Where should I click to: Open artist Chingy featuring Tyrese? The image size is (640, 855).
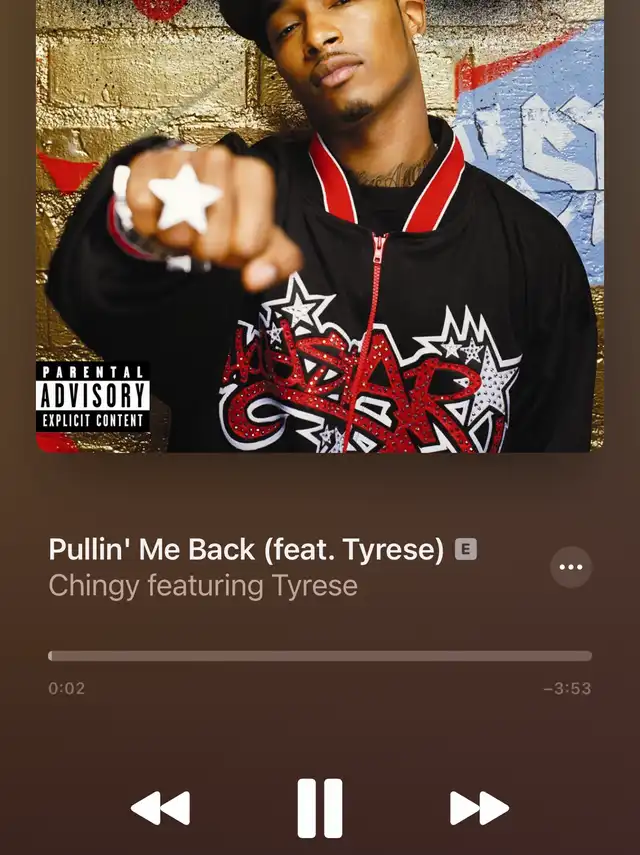click(203, 585)
